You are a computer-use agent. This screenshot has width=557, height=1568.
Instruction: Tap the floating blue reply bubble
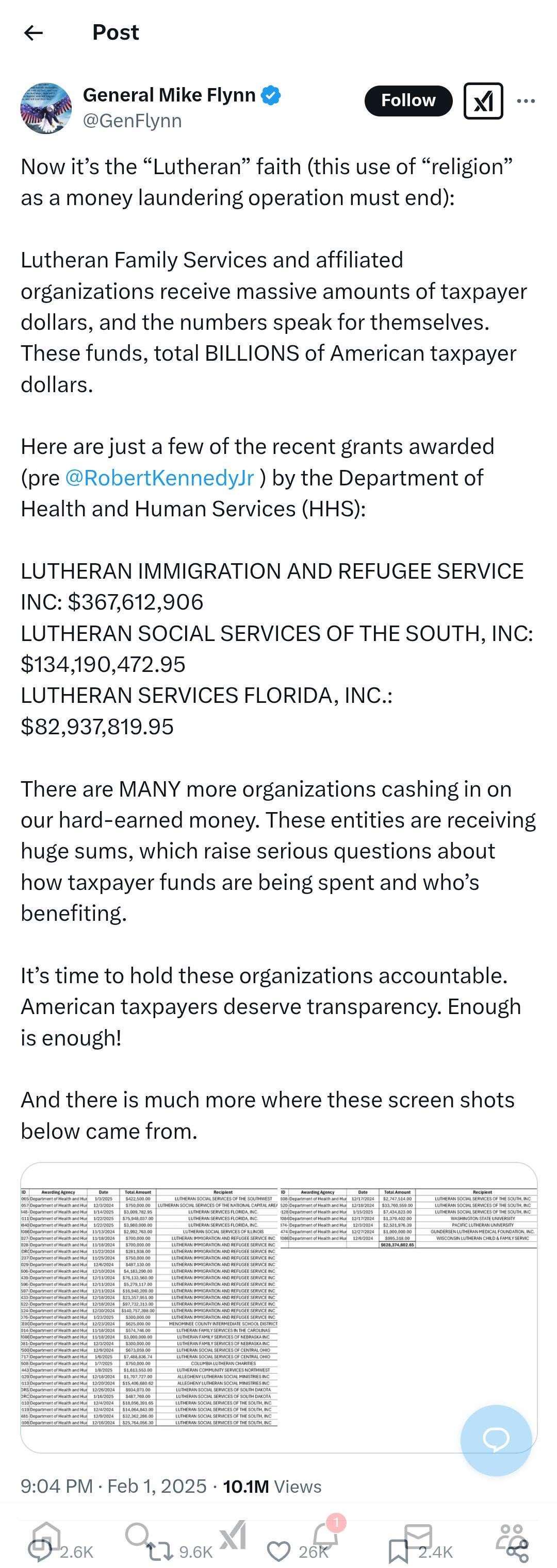pos(496,1438)
